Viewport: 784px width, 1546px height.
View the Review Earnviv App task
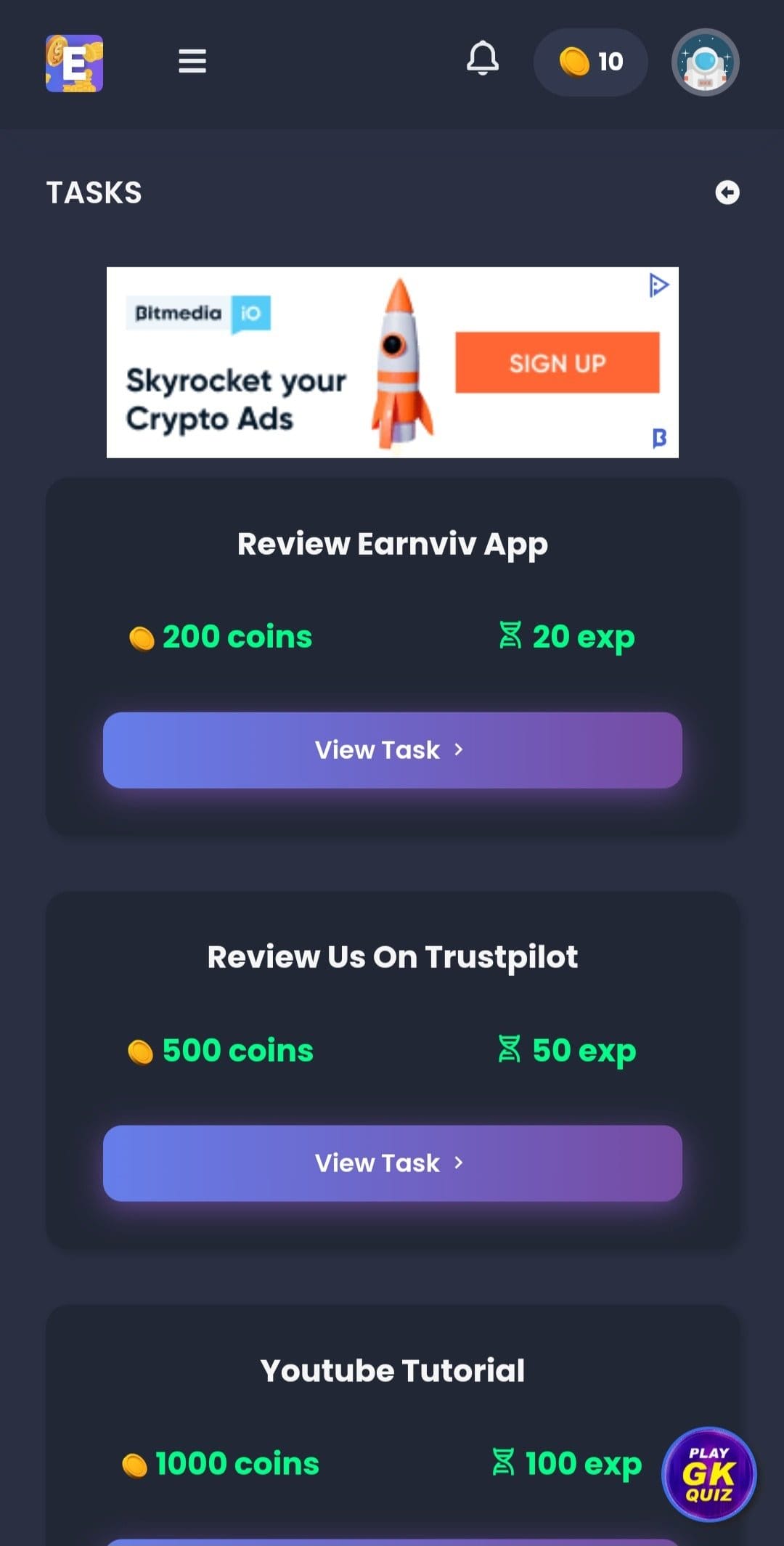pyautogui.click(x=392, y=750)
